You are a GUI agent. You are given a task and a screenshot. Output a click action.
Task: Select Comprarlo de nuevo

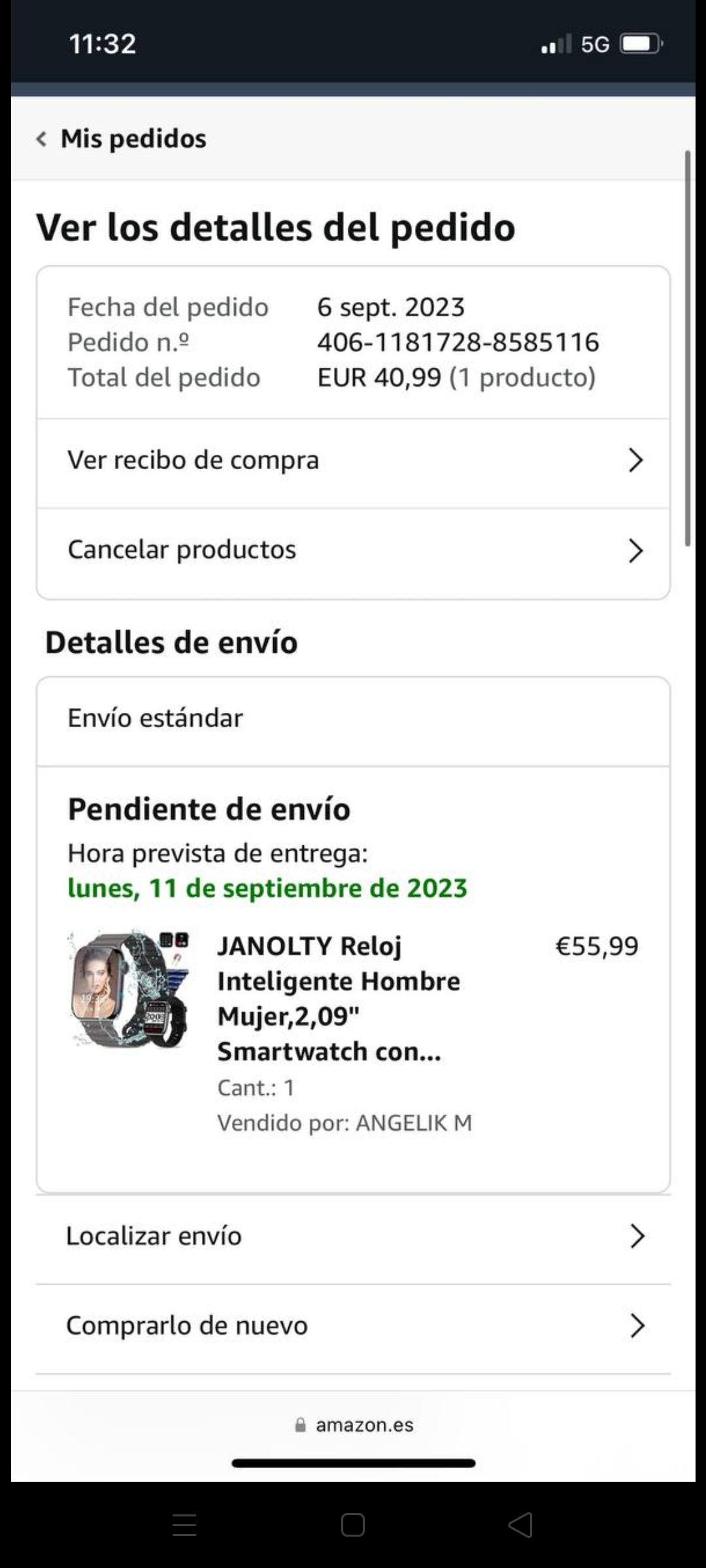353,1326
